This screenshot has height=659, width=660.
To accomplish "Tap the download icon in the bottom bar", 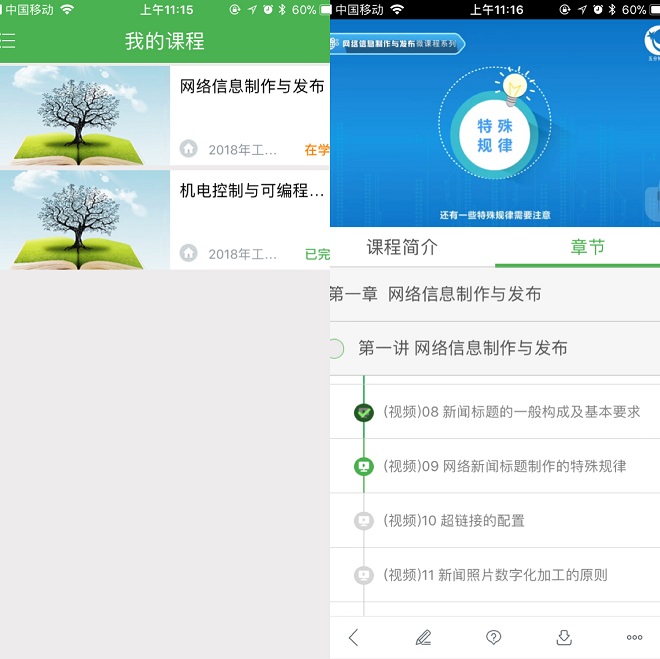I will [564, 637].
